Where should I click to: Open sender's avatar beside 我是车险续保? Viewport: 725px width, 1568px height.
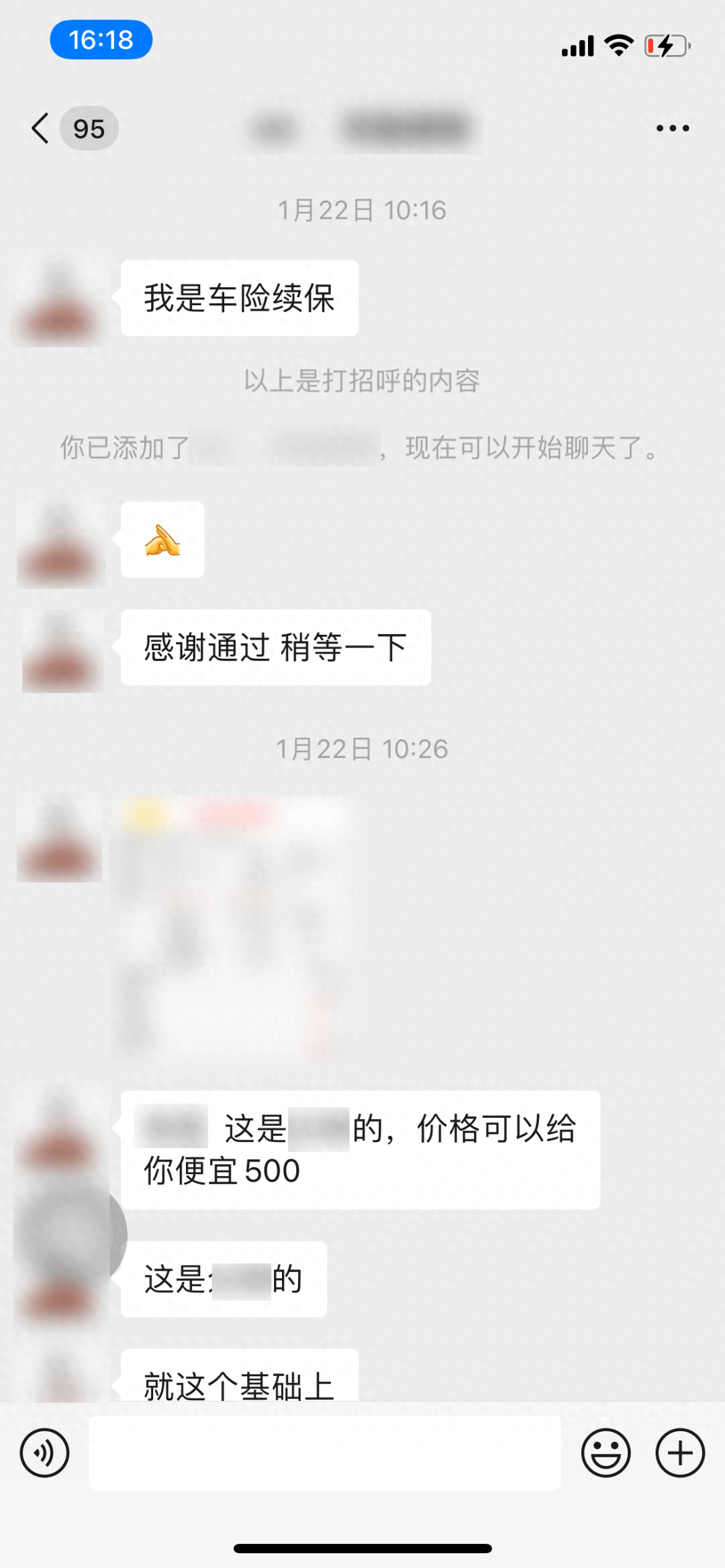point(59,302)
